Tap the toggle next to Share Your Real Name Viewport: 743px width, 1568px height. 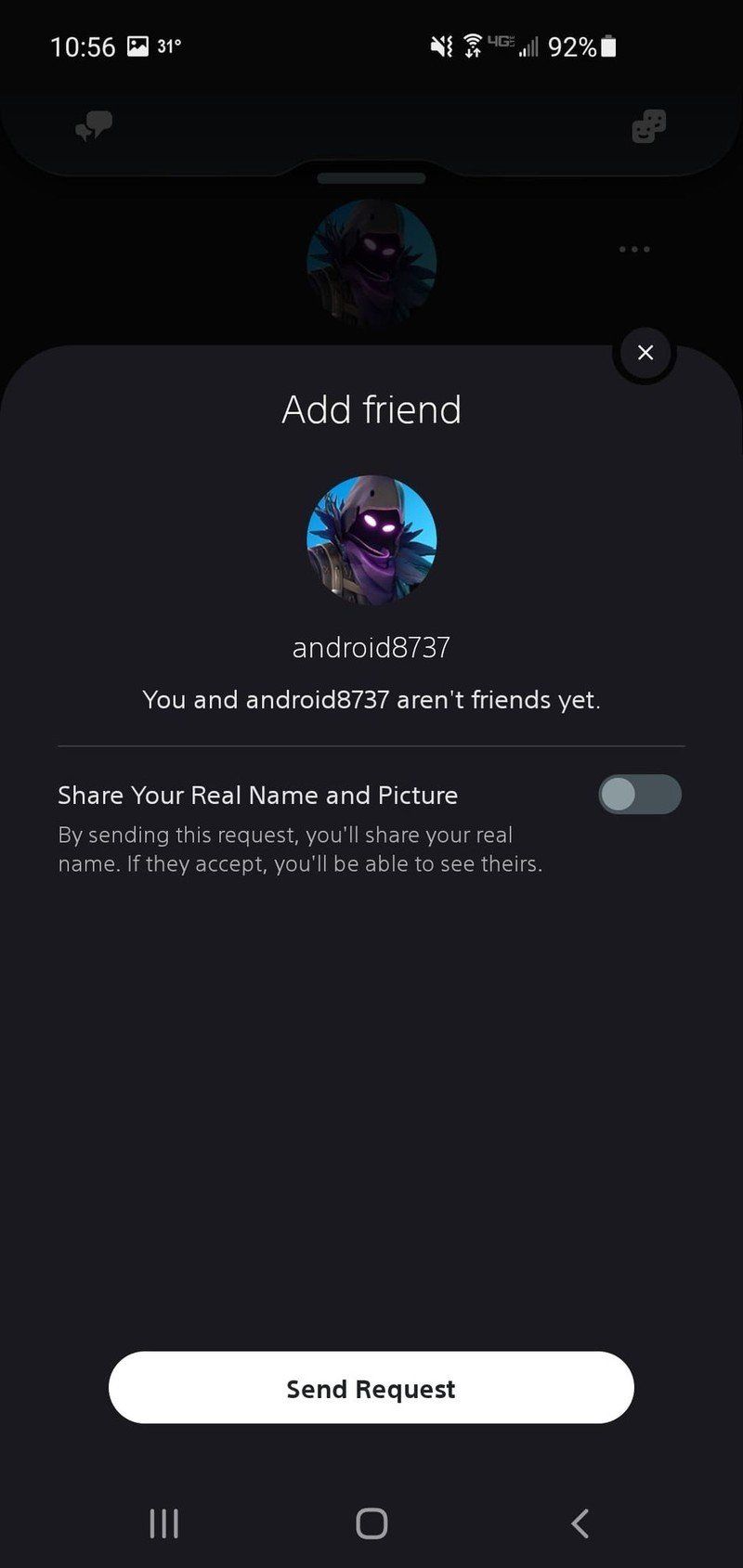point(639,795)
